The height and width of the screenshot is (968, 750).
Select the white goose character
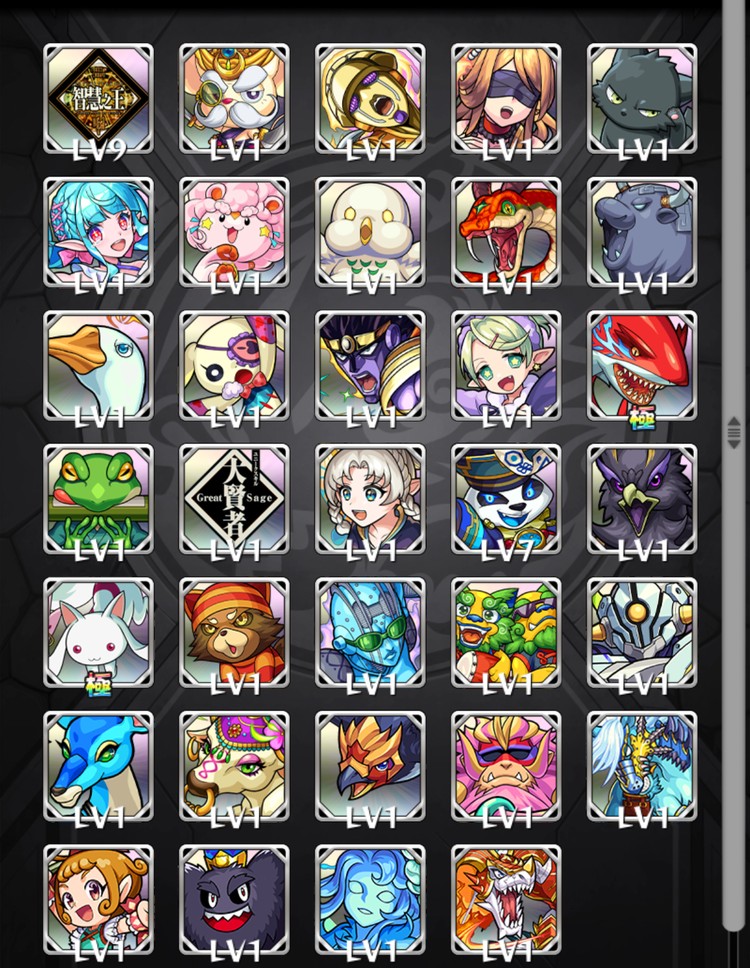point(99,364)
